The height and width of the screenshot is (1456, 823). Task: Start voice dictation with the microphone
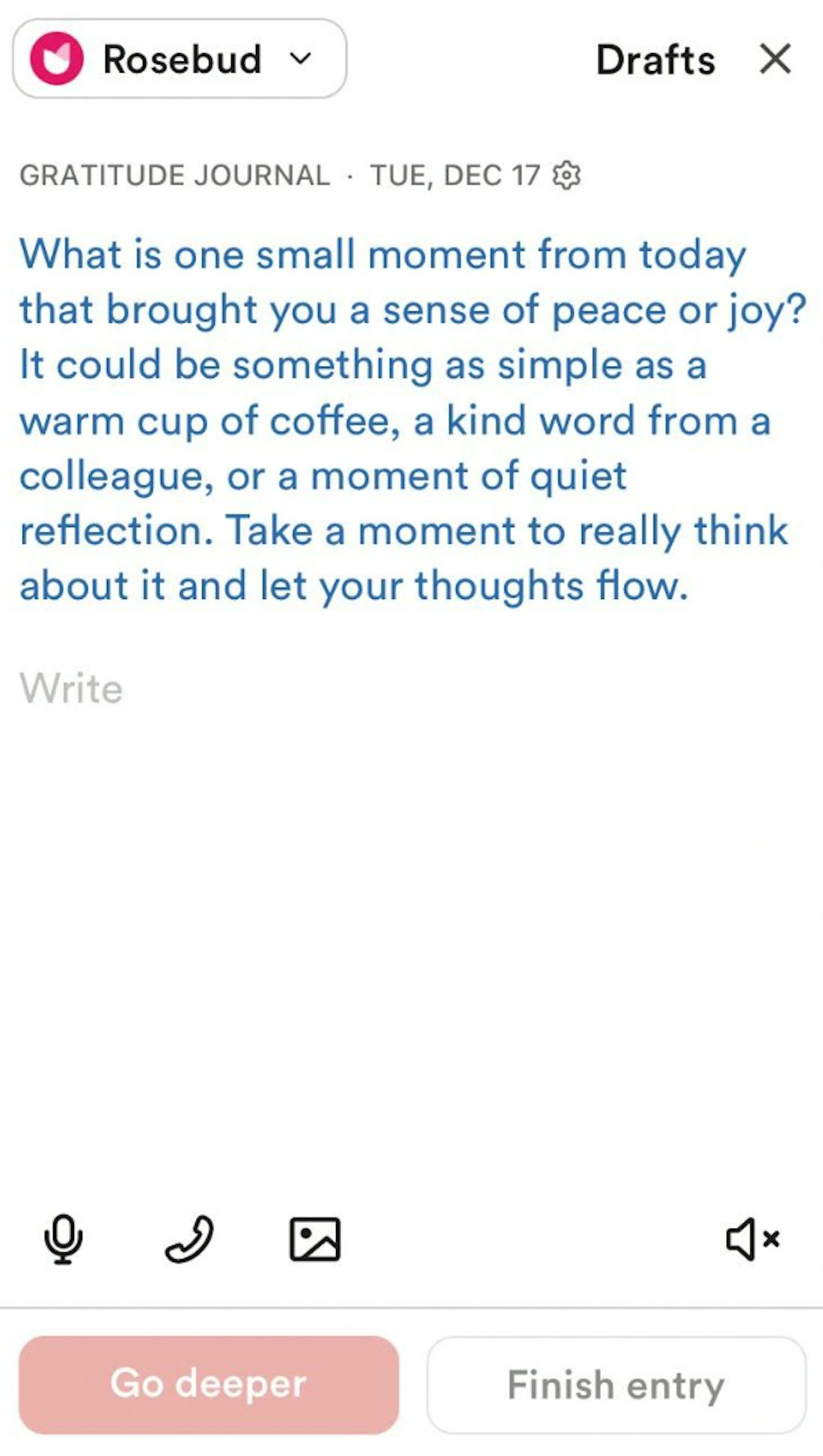coord(64,1239)
